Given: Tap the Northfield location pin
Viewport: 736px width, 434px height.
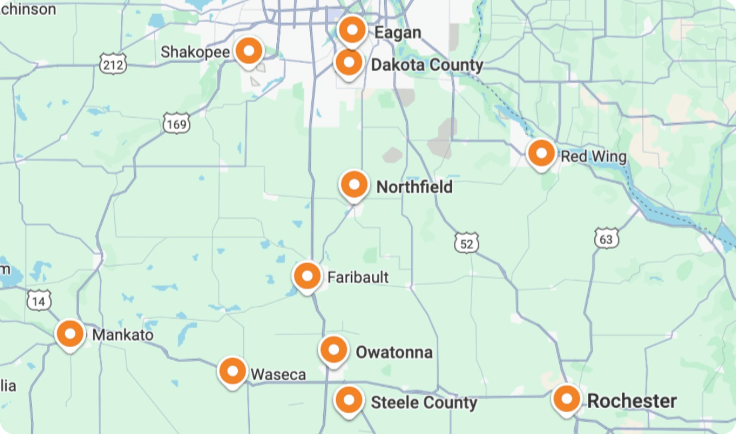Looking at the screenshot, I should [x=354, y=185].
